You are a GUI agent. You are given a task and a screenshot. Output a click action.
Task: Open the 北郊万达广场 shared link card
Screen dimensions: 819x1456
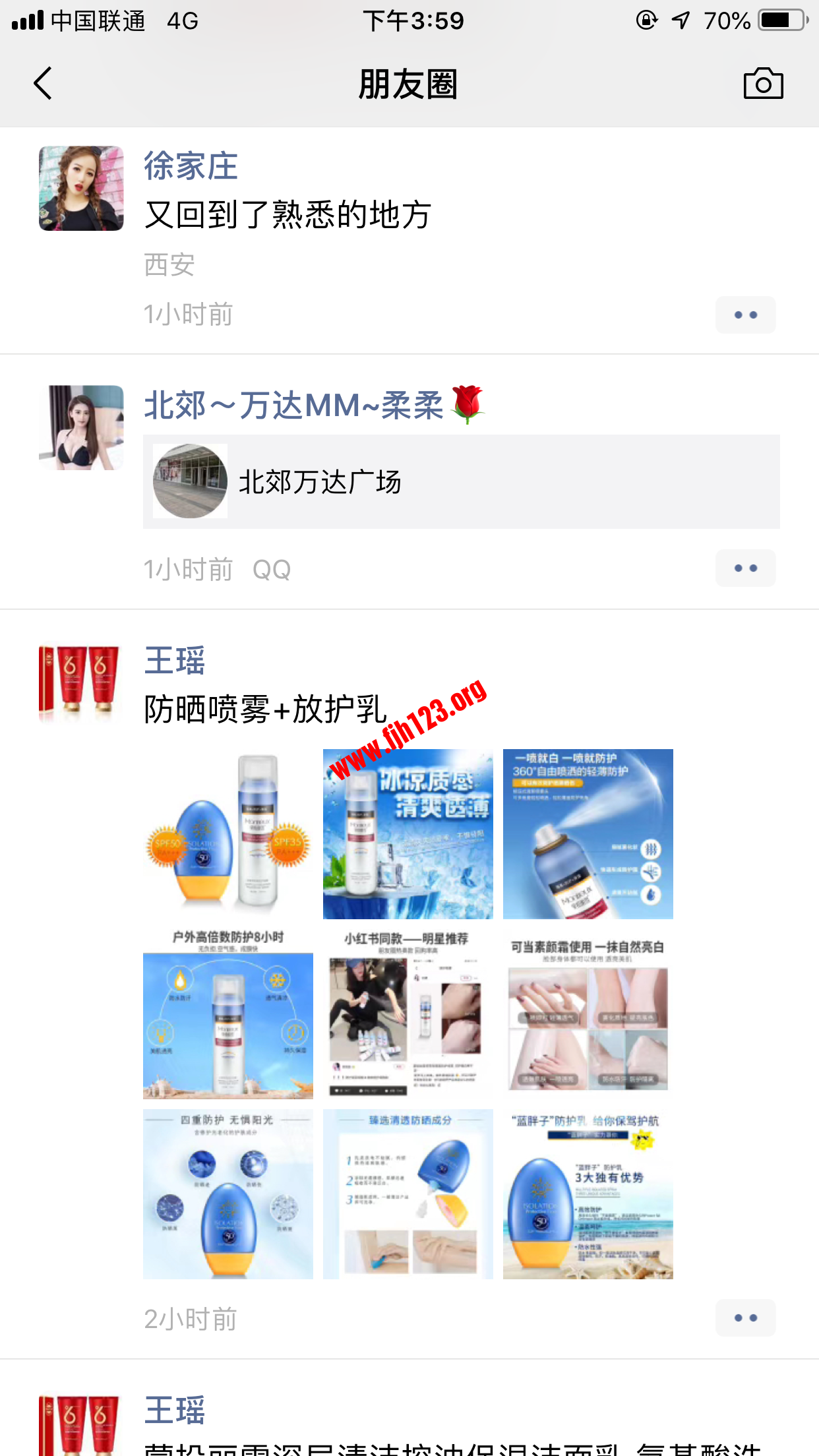461,481
